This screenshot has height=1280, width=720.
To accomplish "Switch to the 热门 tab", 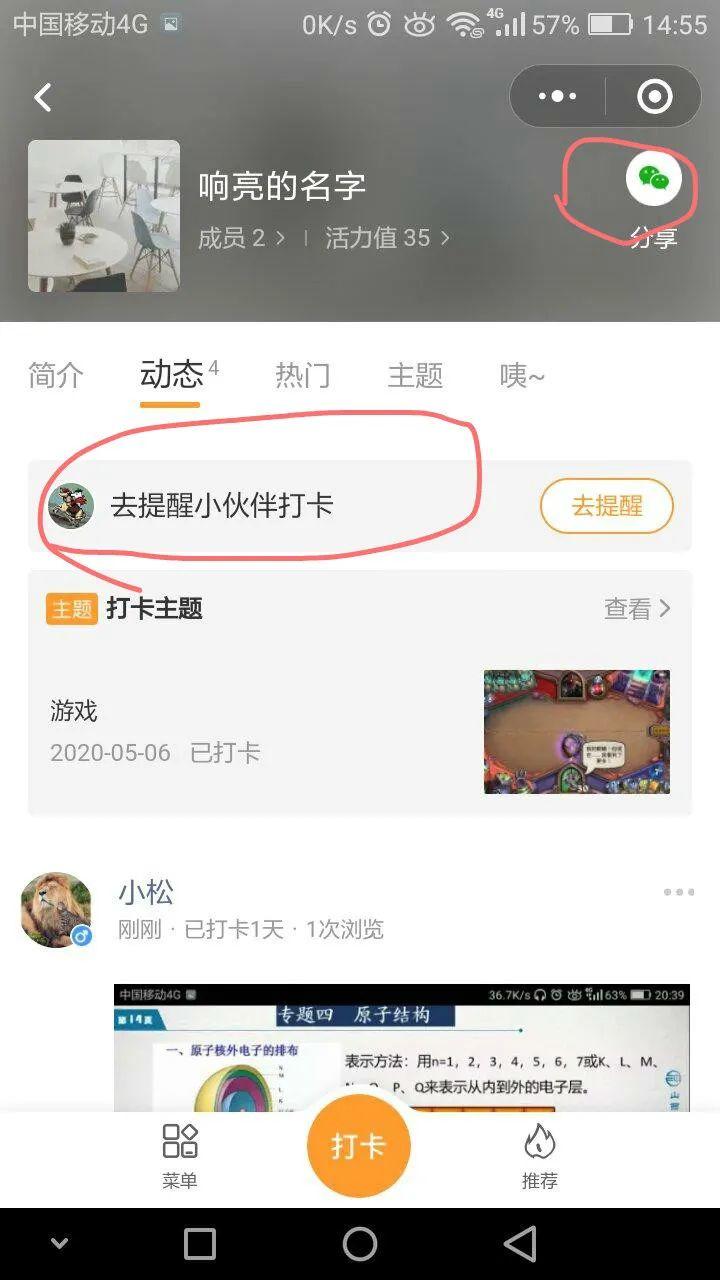I will coord(301,375).
